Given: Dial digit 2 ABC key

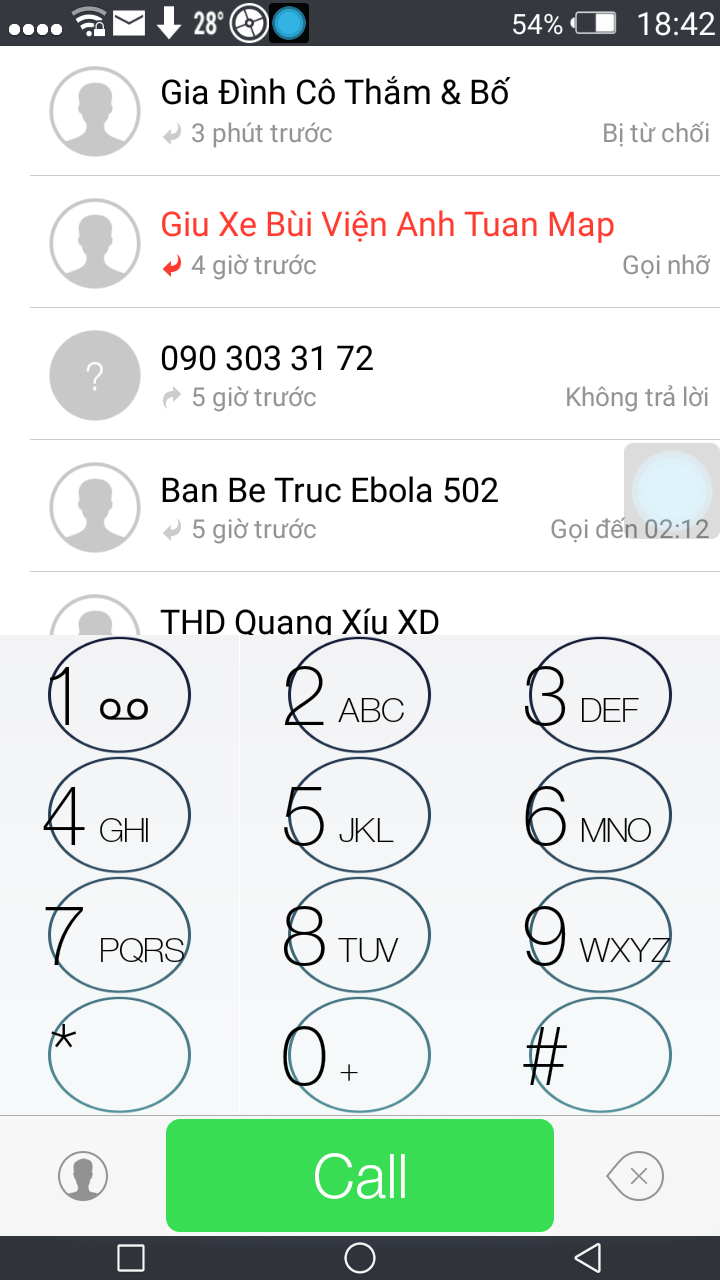Looking at the screenshot, I should [x=360, y=695].
